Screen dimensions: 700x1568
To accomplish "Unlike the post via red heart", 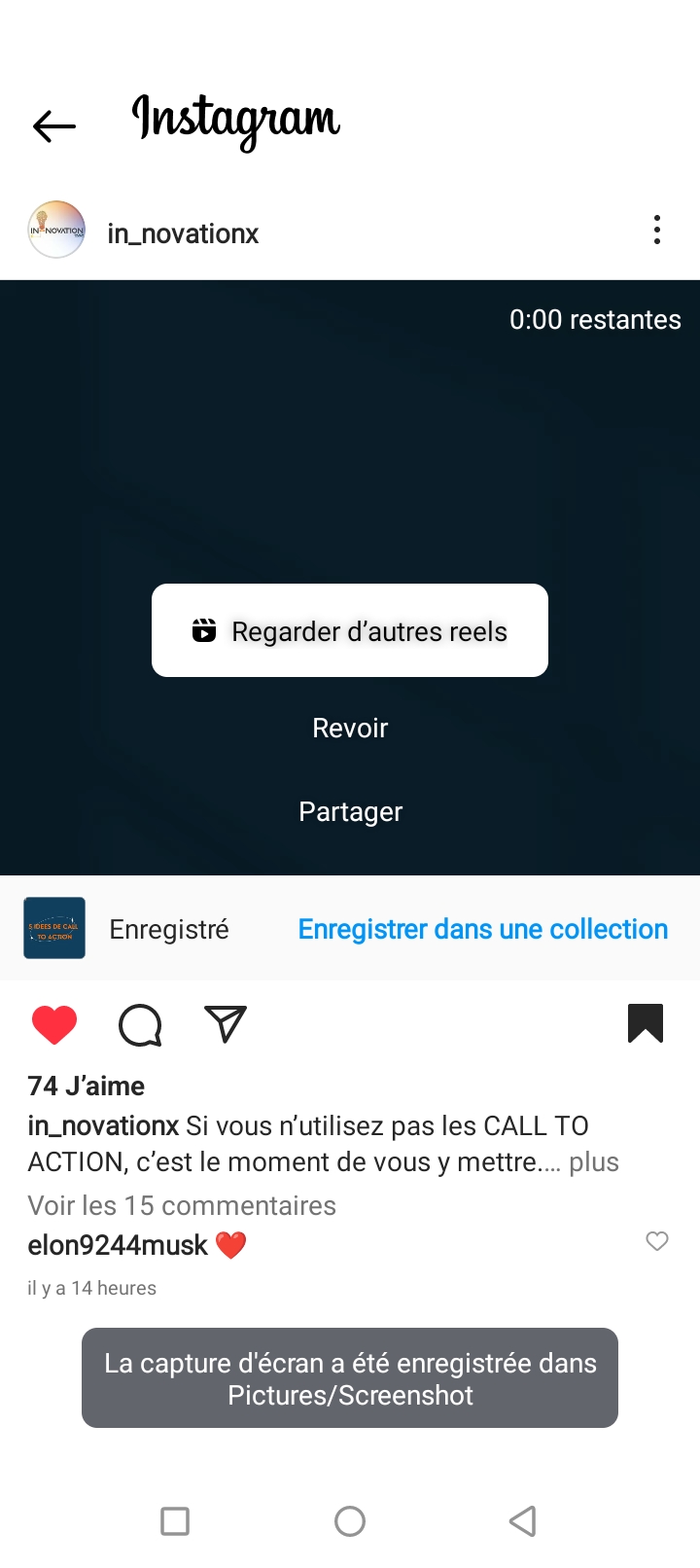I will point(54,1024).
